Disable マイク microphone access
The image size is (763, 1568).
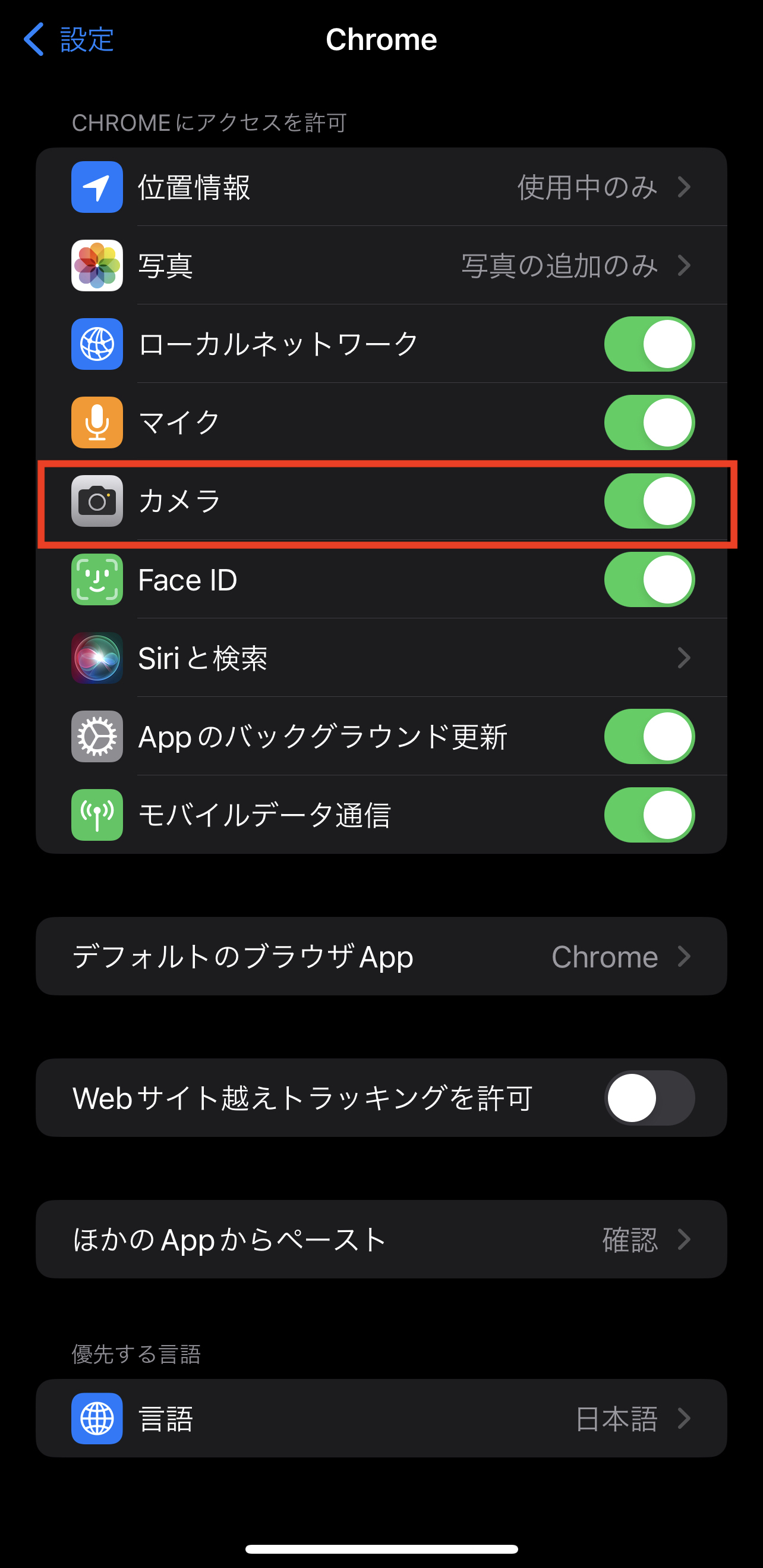point(649,422)
